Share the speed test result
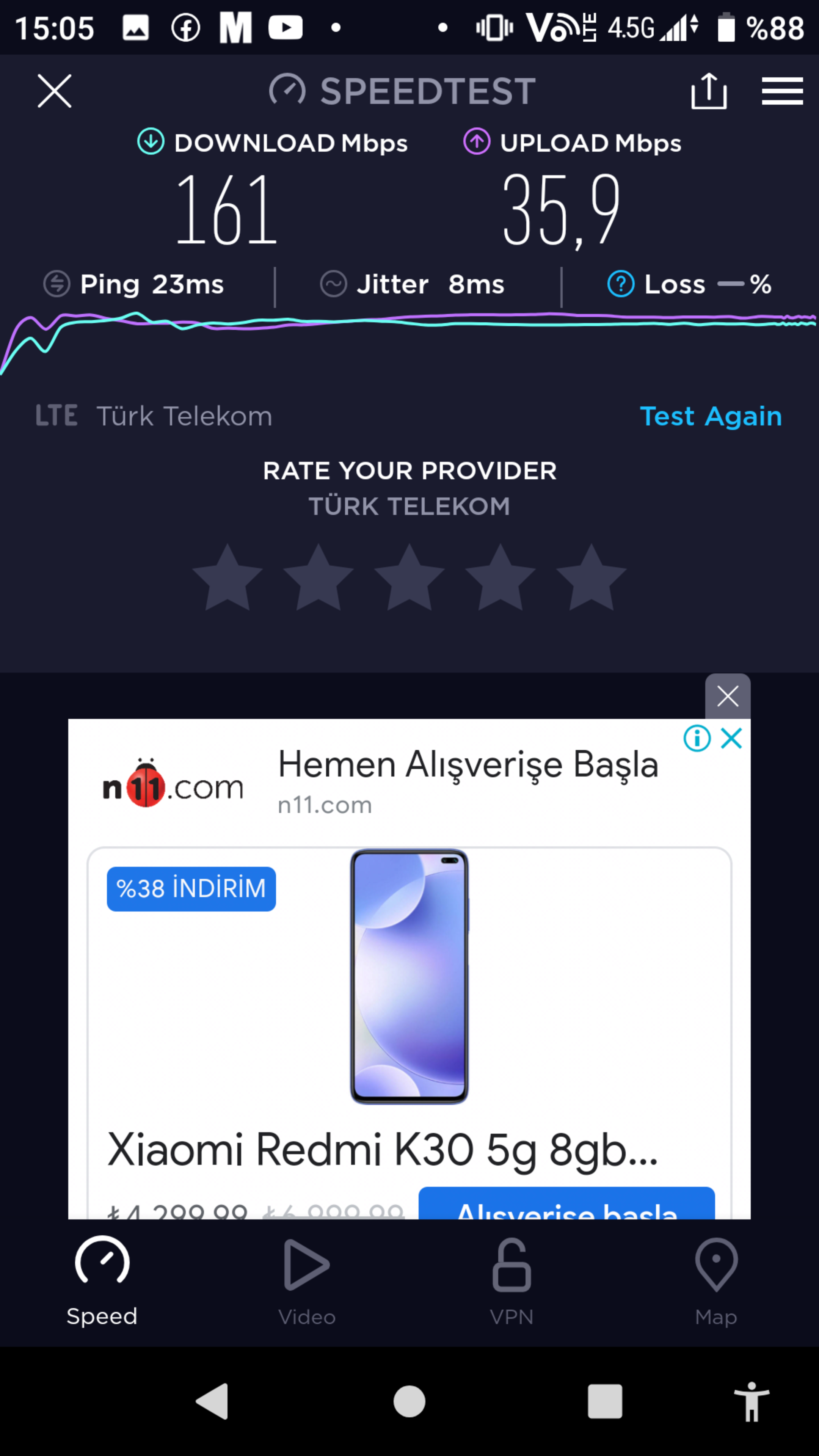 pos(708,91)
